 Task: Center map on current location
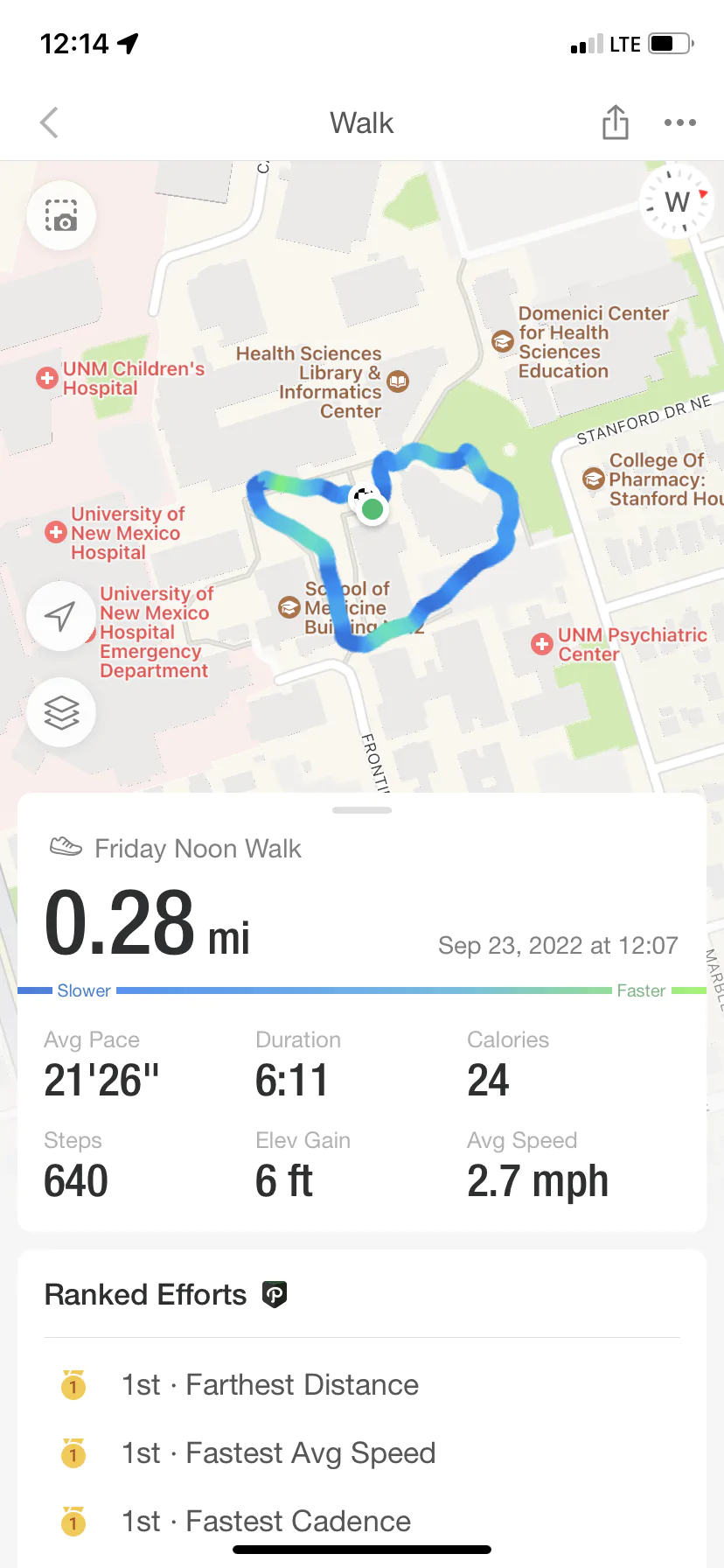61,616
